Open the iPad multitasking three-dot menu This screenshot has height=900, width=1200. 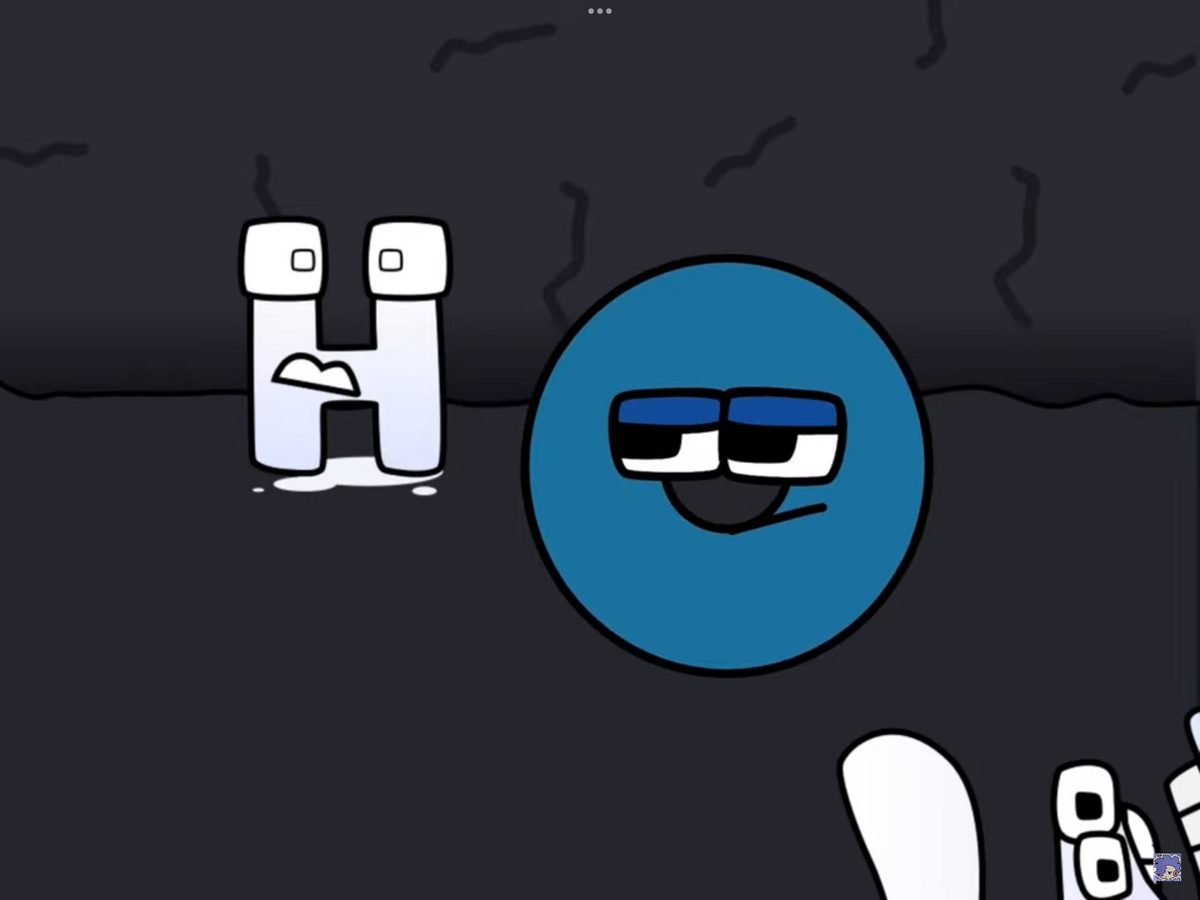click(x=599, y=11)
